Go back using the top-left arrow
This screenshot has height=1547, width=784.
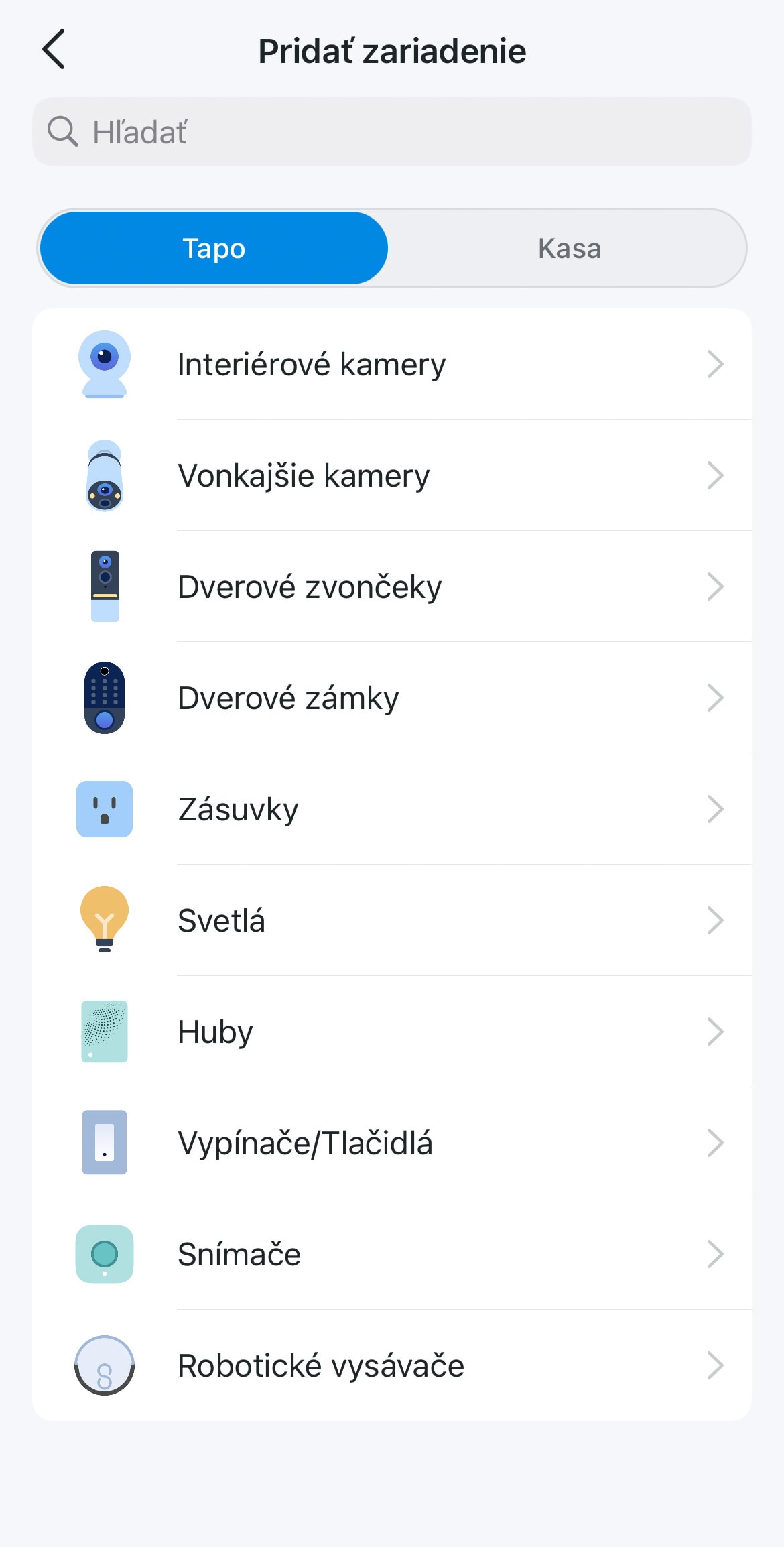pos(54,49)
